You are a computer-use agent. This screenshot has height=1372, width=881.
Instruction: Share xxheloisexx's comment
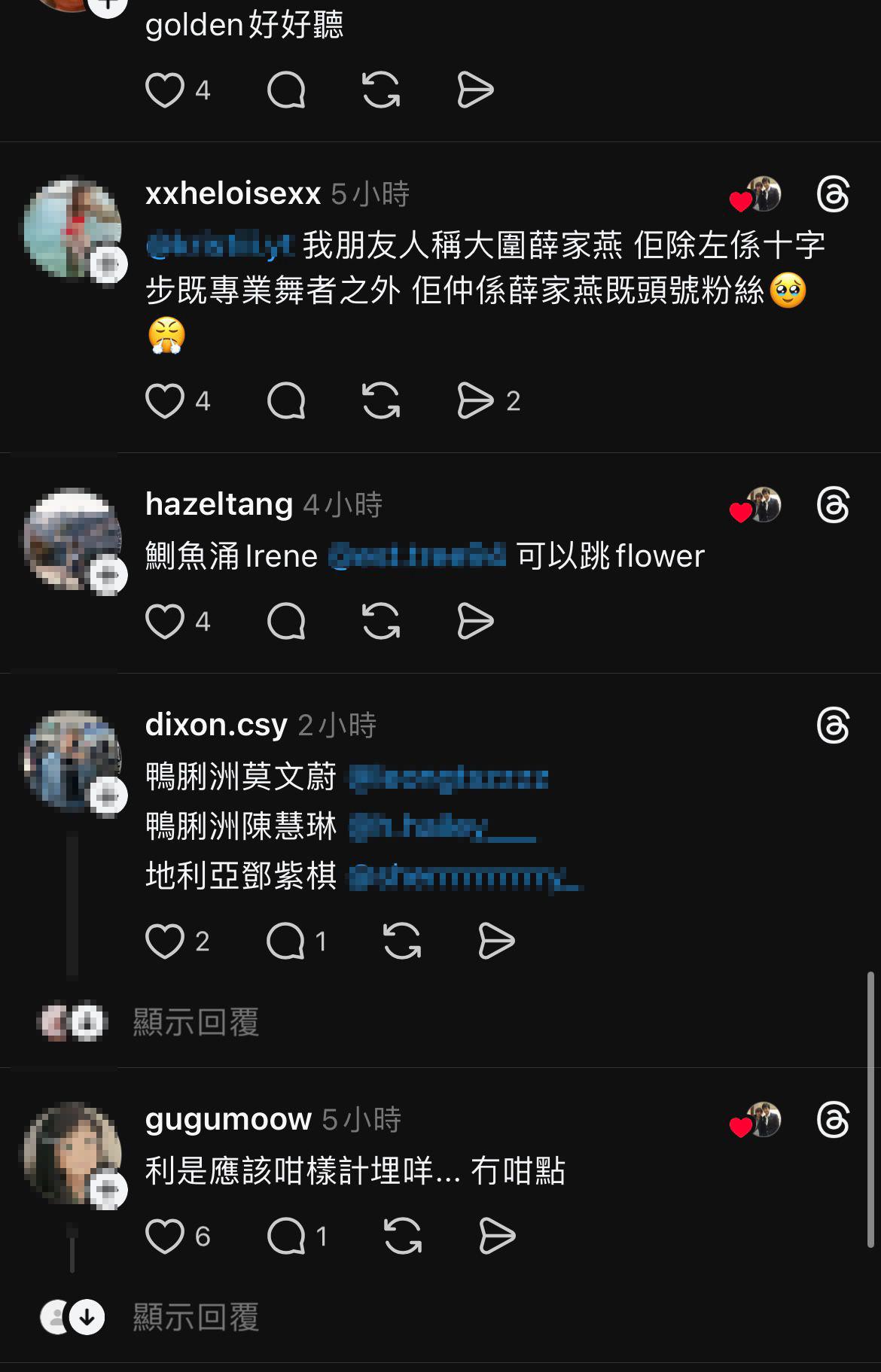pyautogui.click(x=476, y=400)
